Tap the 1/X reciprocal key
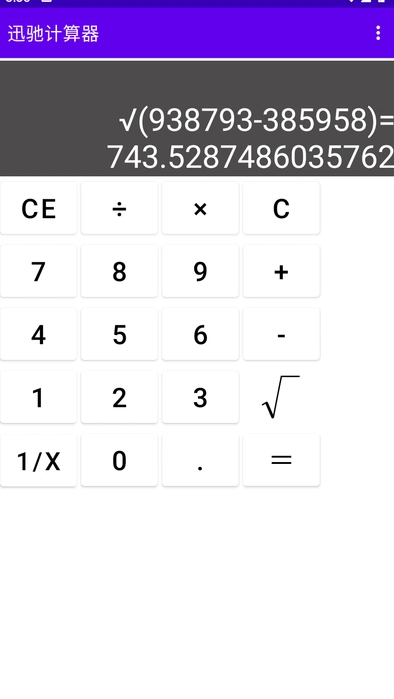The image size is (394, 699). click(38, 461)
